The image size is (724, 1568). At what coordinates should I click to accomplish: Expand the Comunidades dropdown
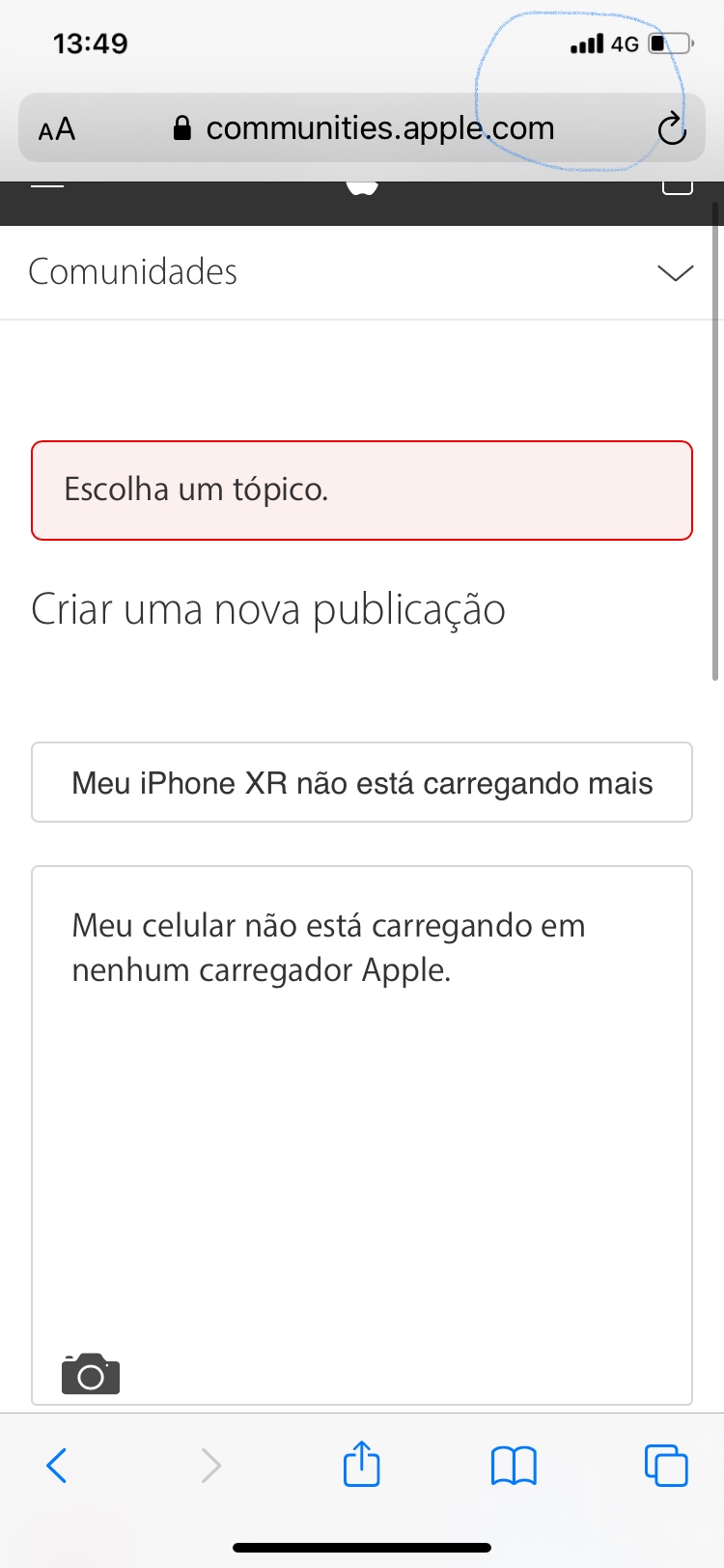[675, 272]
